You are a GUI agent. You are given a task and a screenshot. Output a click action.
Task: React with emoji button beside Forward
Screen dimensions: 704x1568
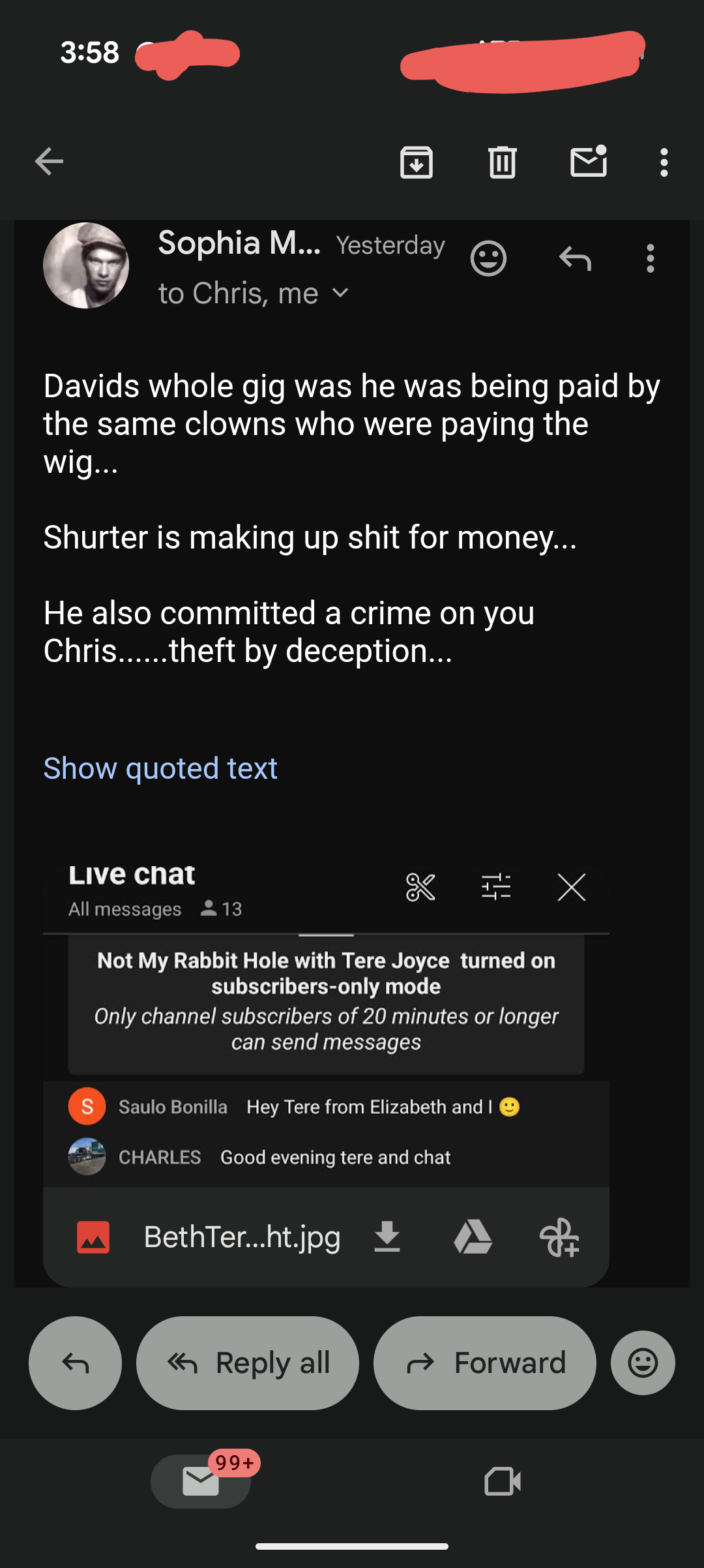(x=643, y=1363)
